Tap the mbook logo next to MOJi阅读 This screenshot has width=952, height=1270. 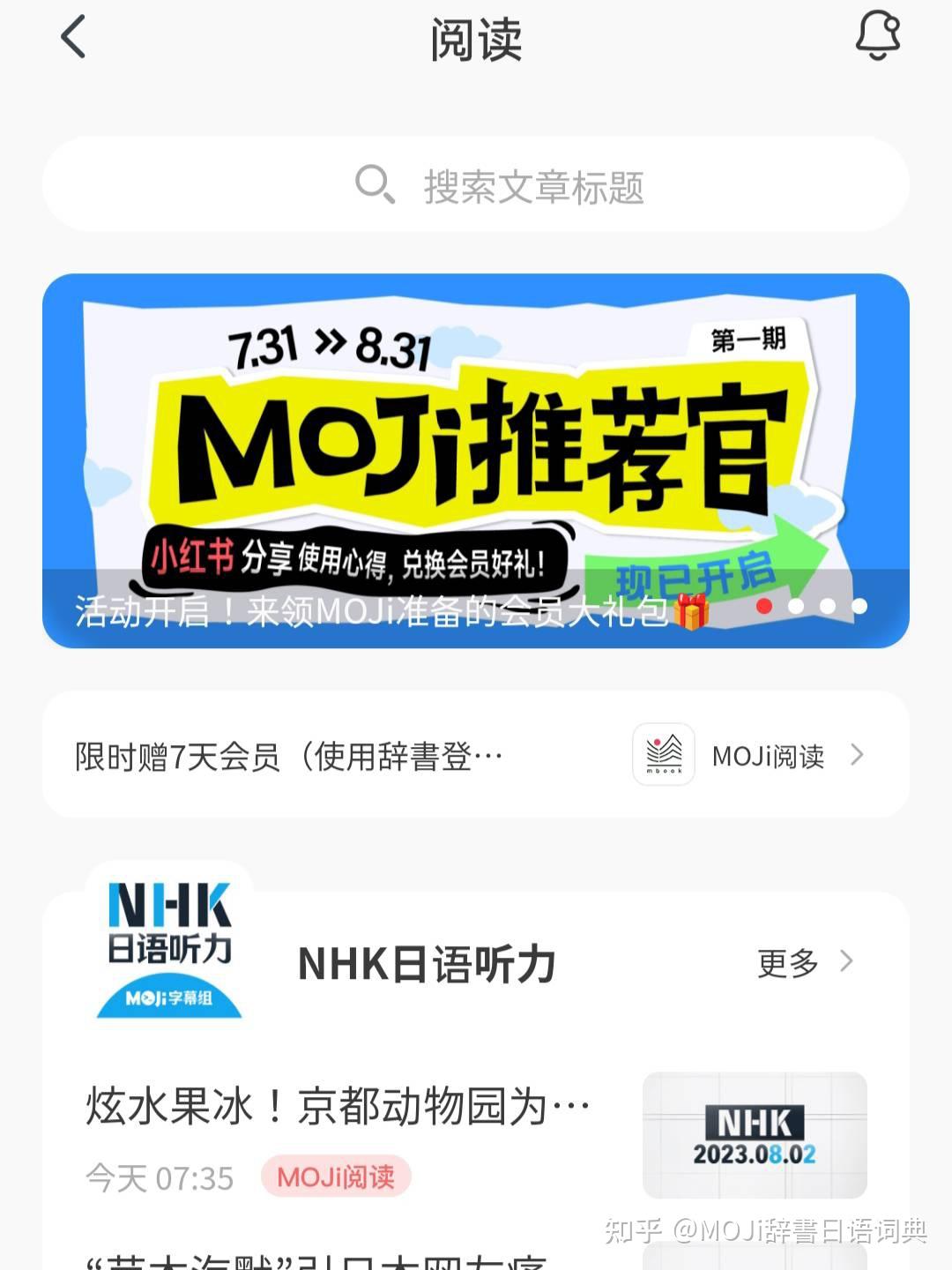(x=664, y=755)
